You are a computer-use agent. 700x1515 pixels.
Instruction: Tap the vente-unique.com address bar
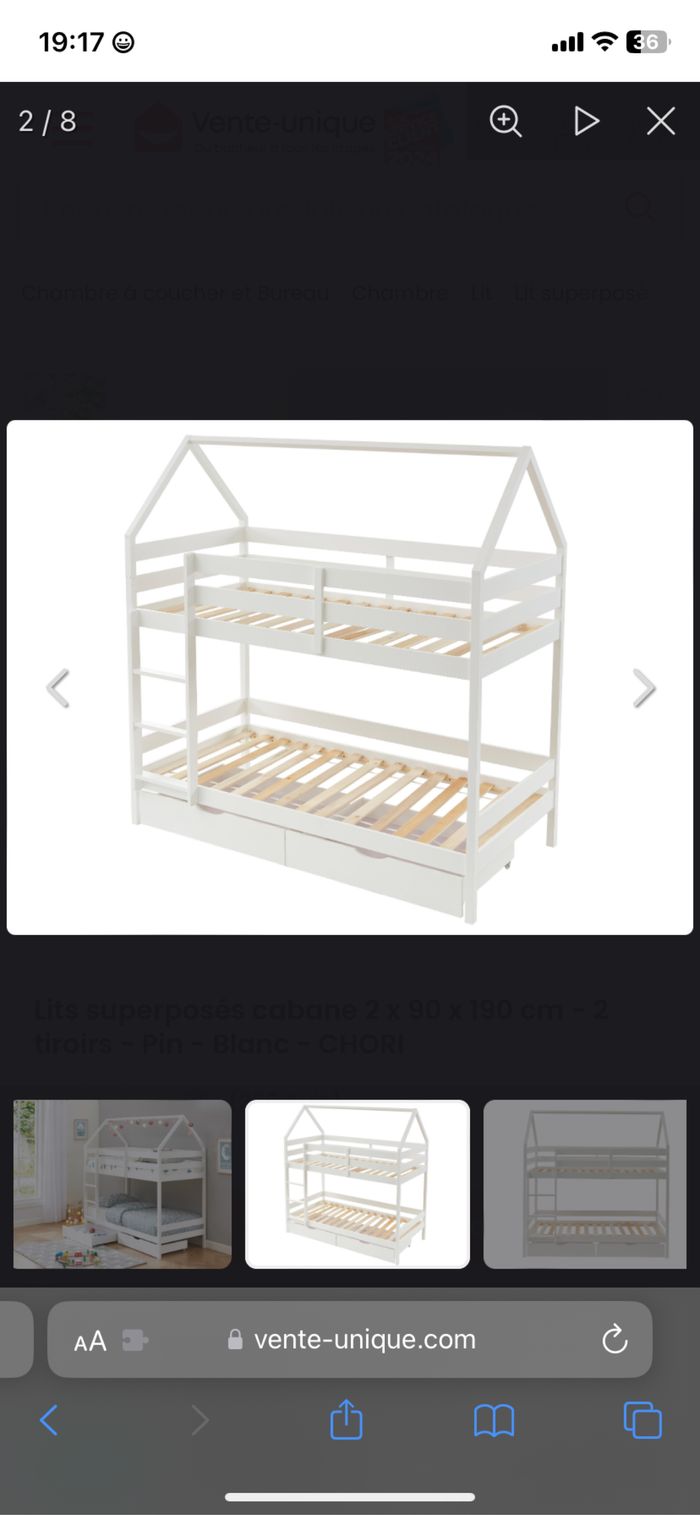[x=364, y=1340]
